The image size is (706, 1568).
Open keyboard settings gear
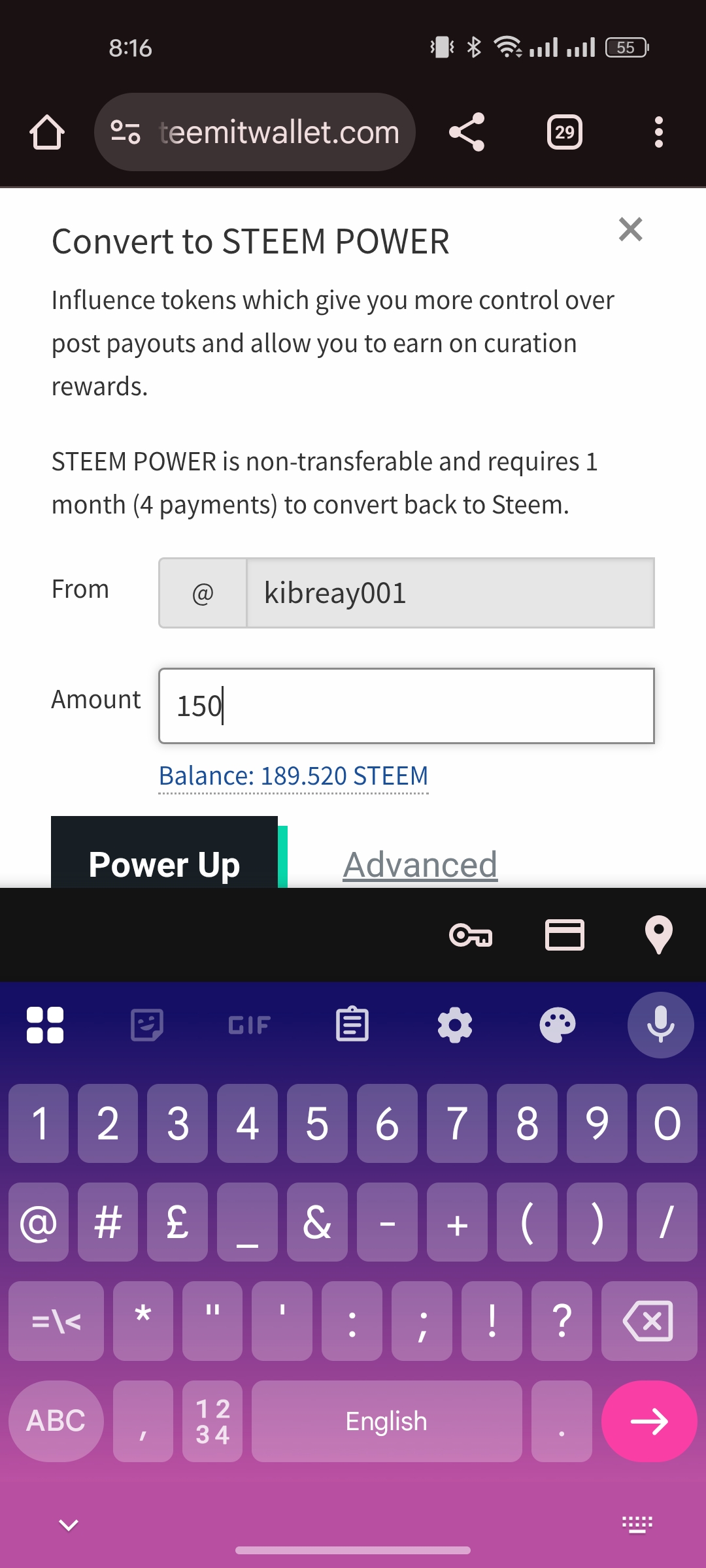(x=455, y=1024)
